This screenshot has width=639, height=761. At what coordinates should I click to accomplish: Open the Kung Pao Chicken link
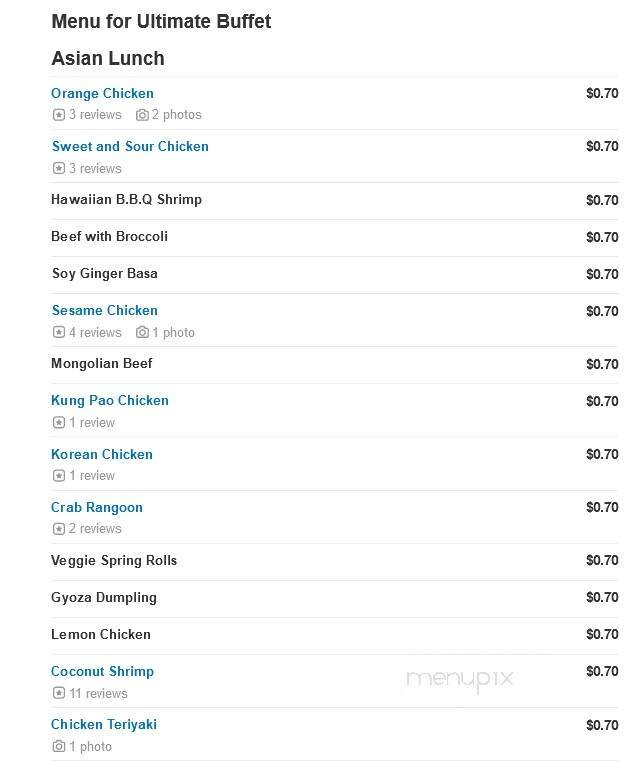click(110, 401)
